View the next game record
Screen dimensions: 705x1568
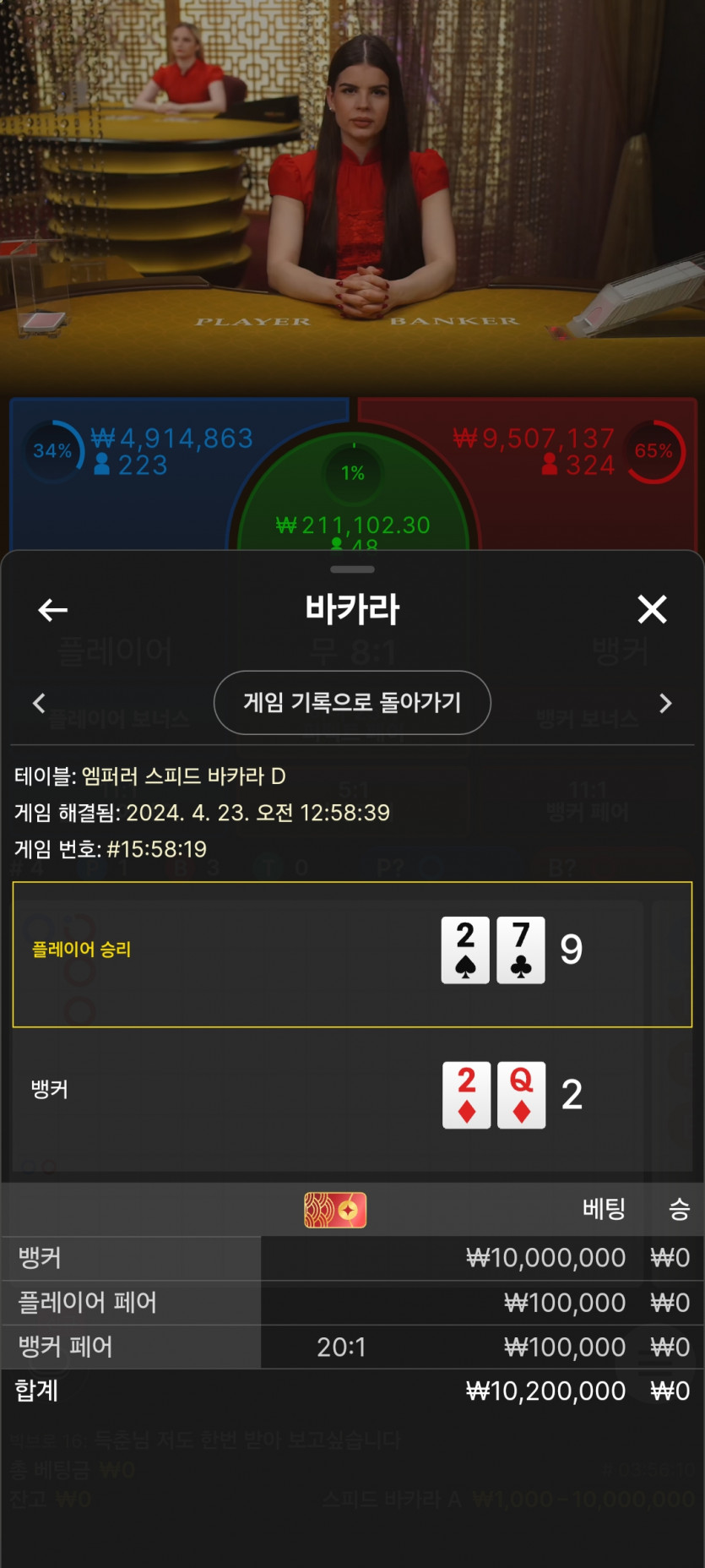pyautogui.click(x=665, y=703)
